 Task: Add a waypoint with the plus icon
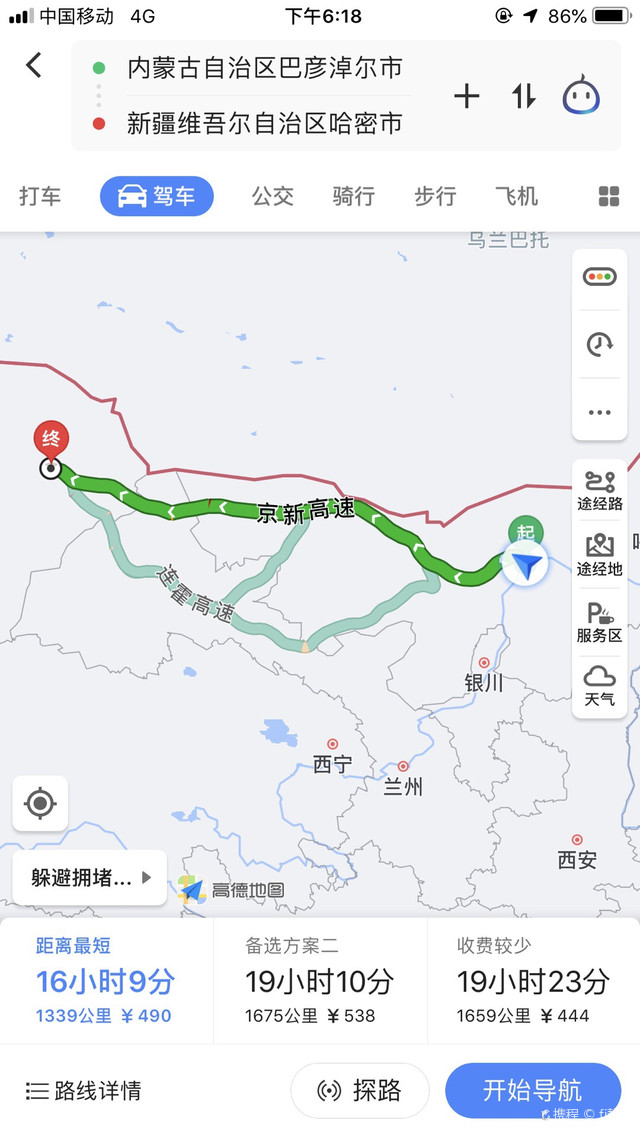(x=466, y=96)
